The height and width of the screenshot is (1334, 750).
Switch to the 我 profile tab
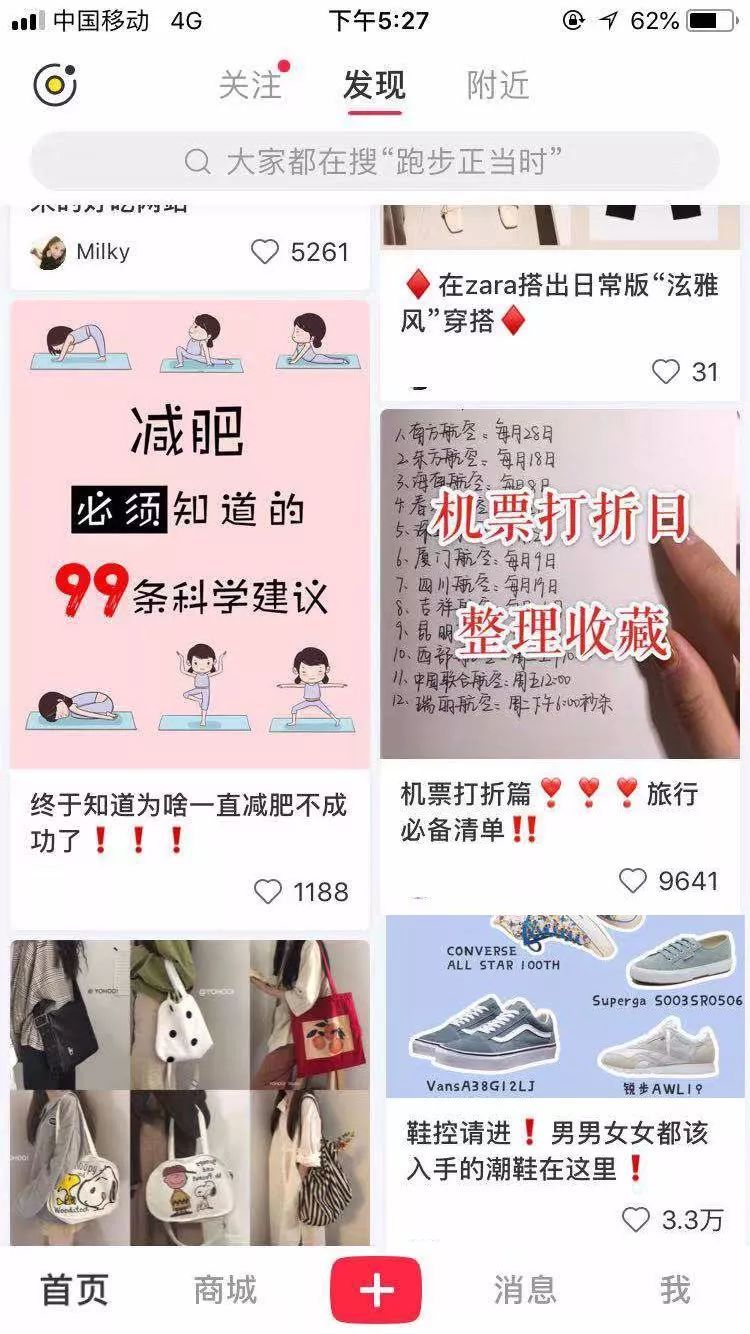point(674,1290)
